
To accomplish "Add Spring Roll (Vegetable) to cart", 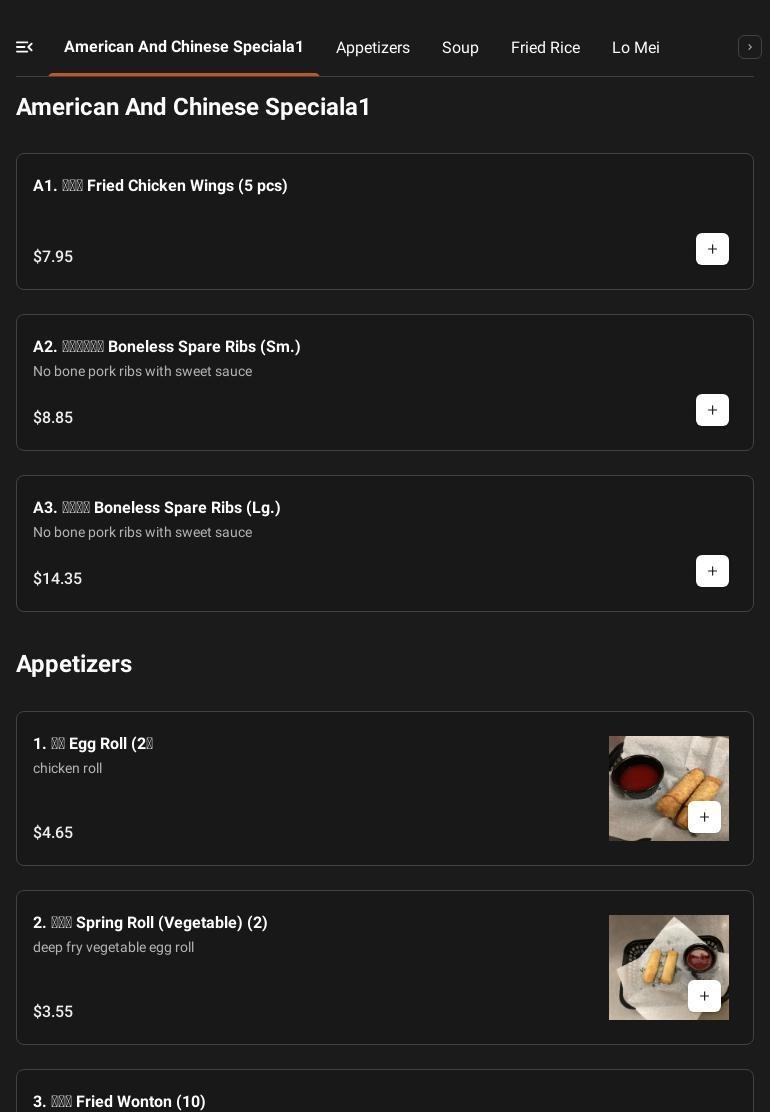I will (x=704, y=996).
